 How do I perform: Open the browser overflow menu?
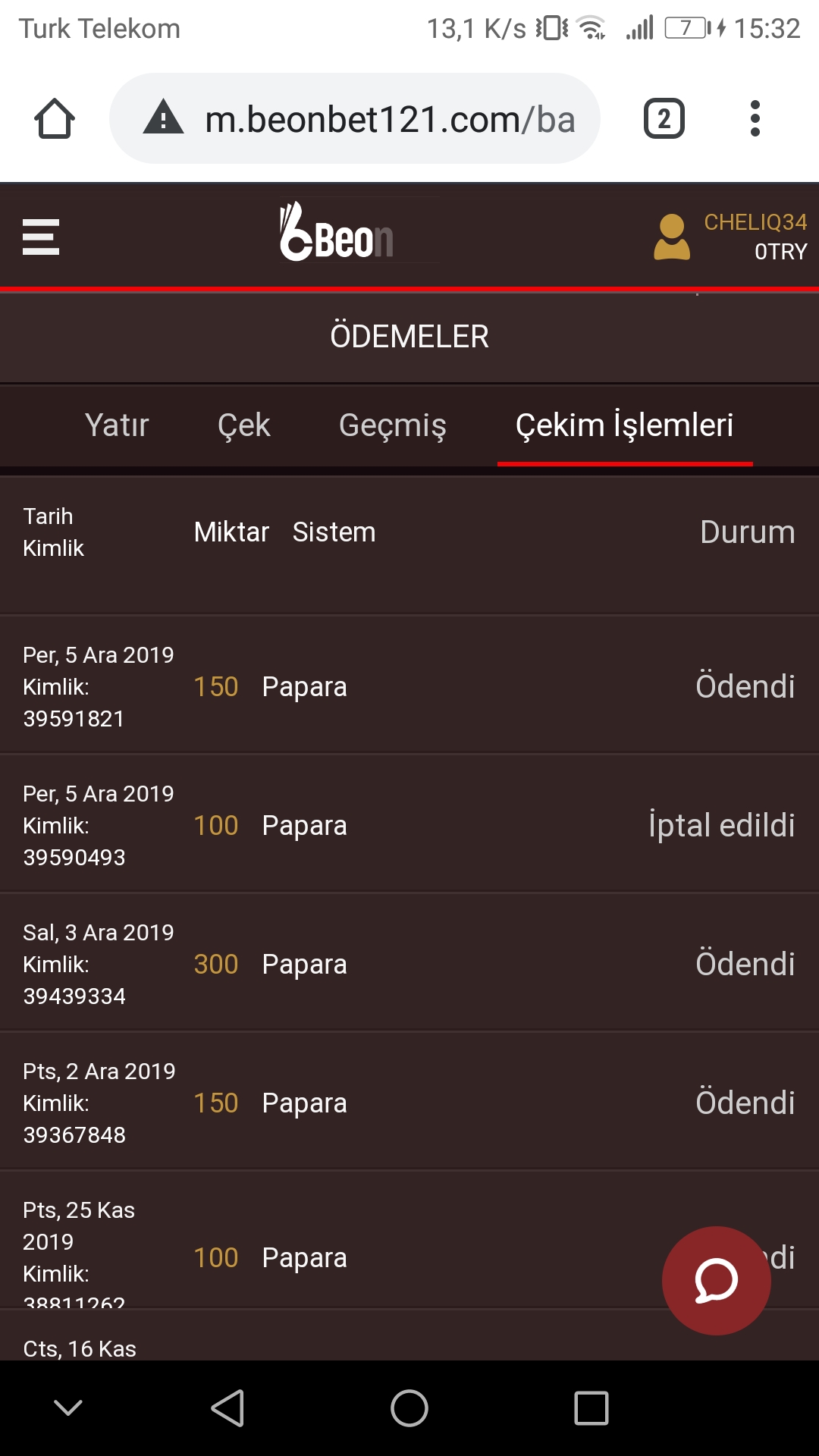755,118
